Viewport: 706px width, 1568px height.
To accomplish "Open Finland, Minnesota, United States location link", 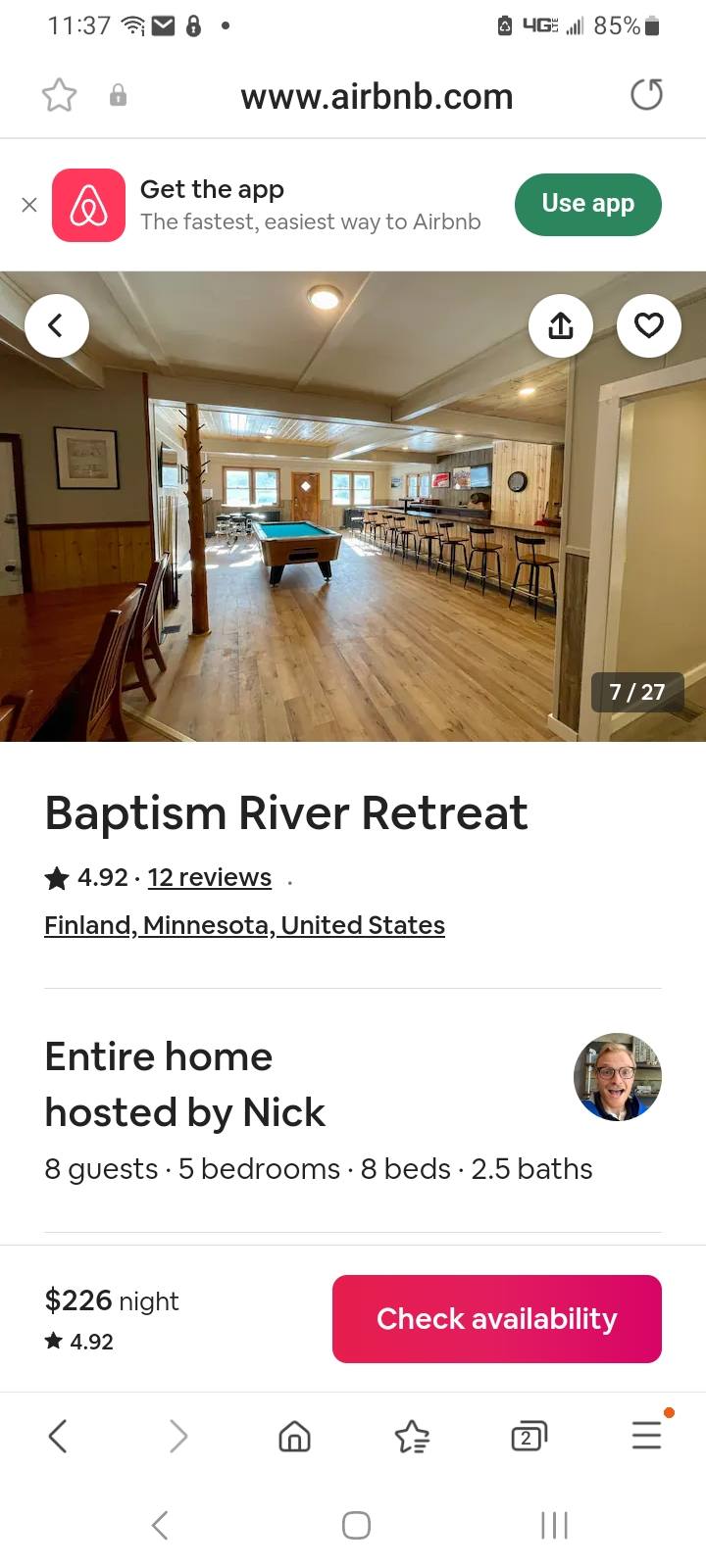I will [244, 925].
